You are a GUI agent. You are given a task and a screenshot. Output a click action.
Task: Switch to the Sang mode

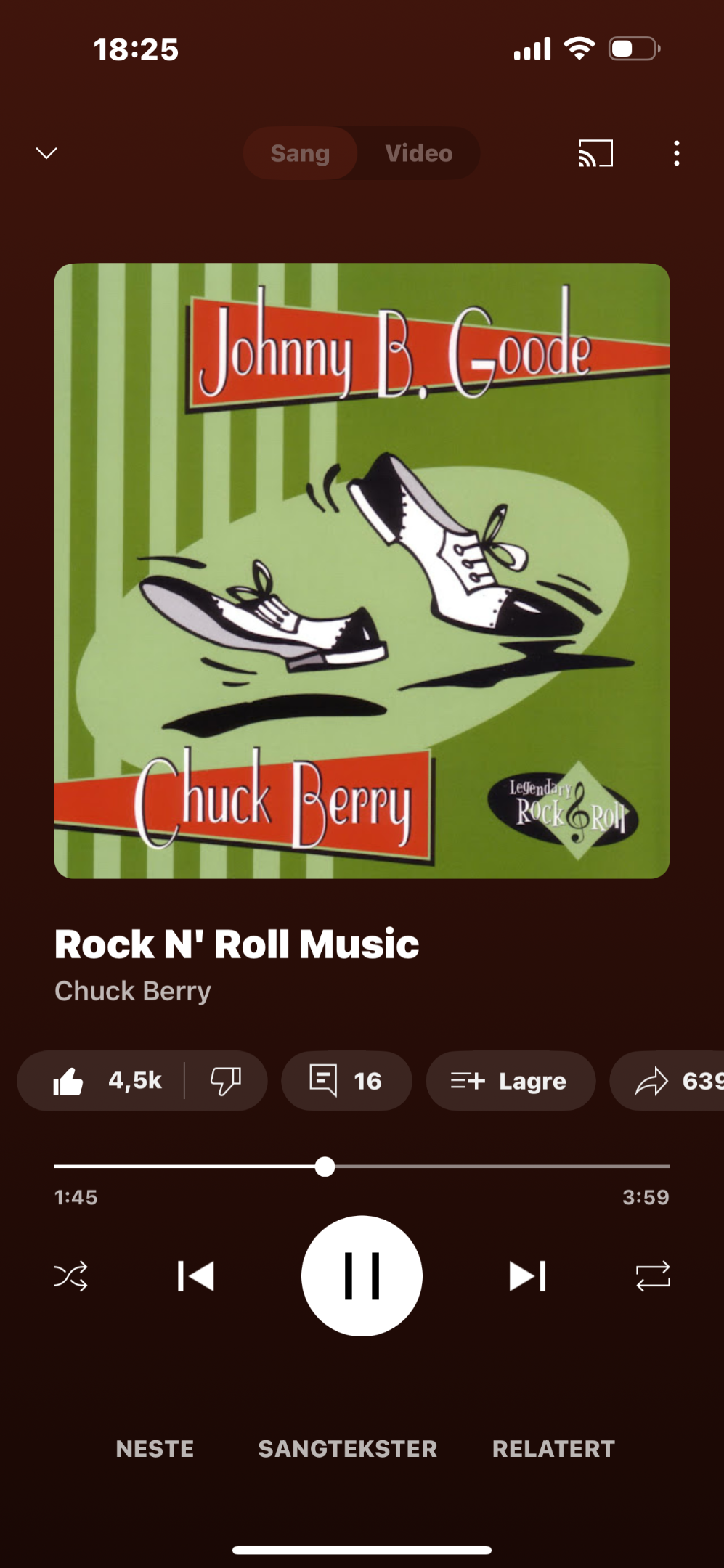(300, 153)
